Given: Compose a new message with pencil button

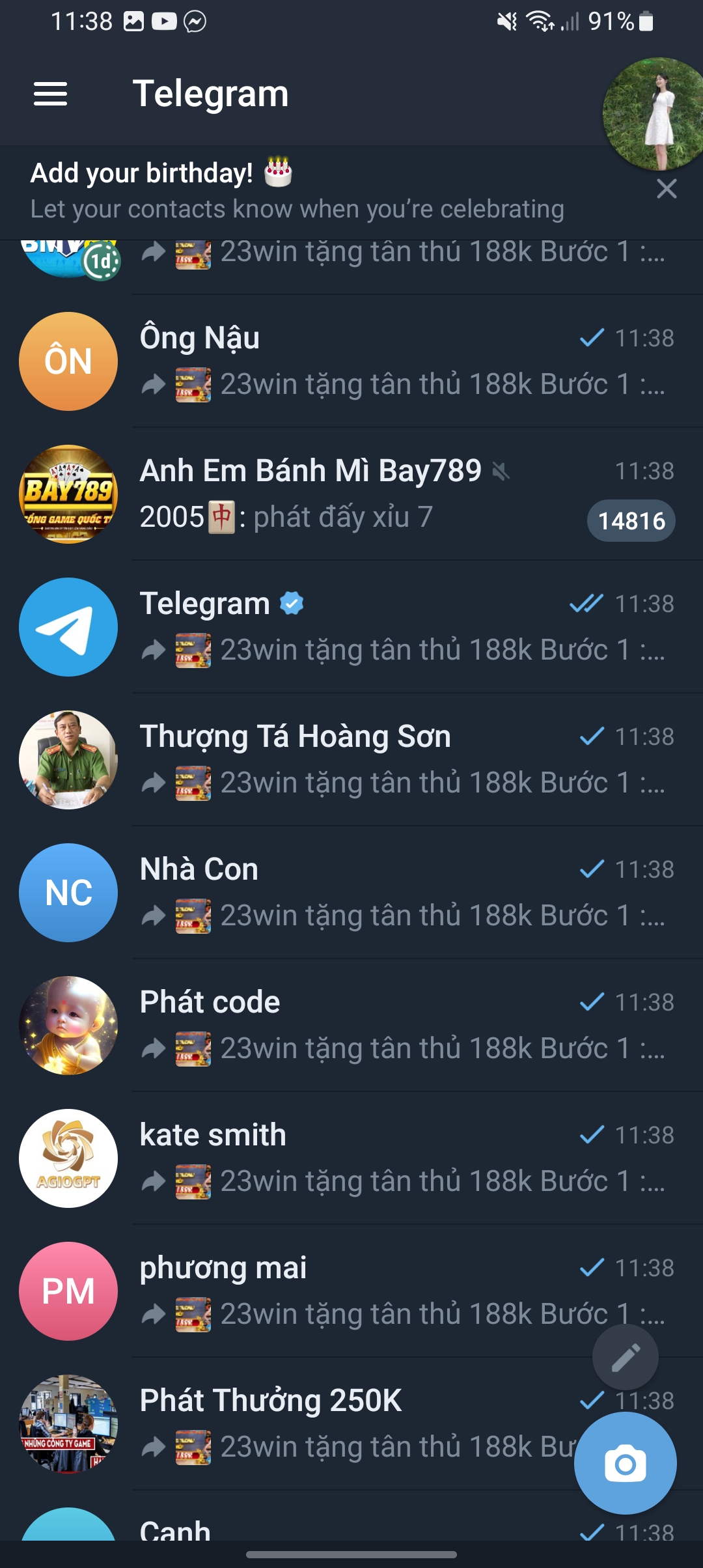Looking at the screenshot, I should click(x=626, y=1358).
